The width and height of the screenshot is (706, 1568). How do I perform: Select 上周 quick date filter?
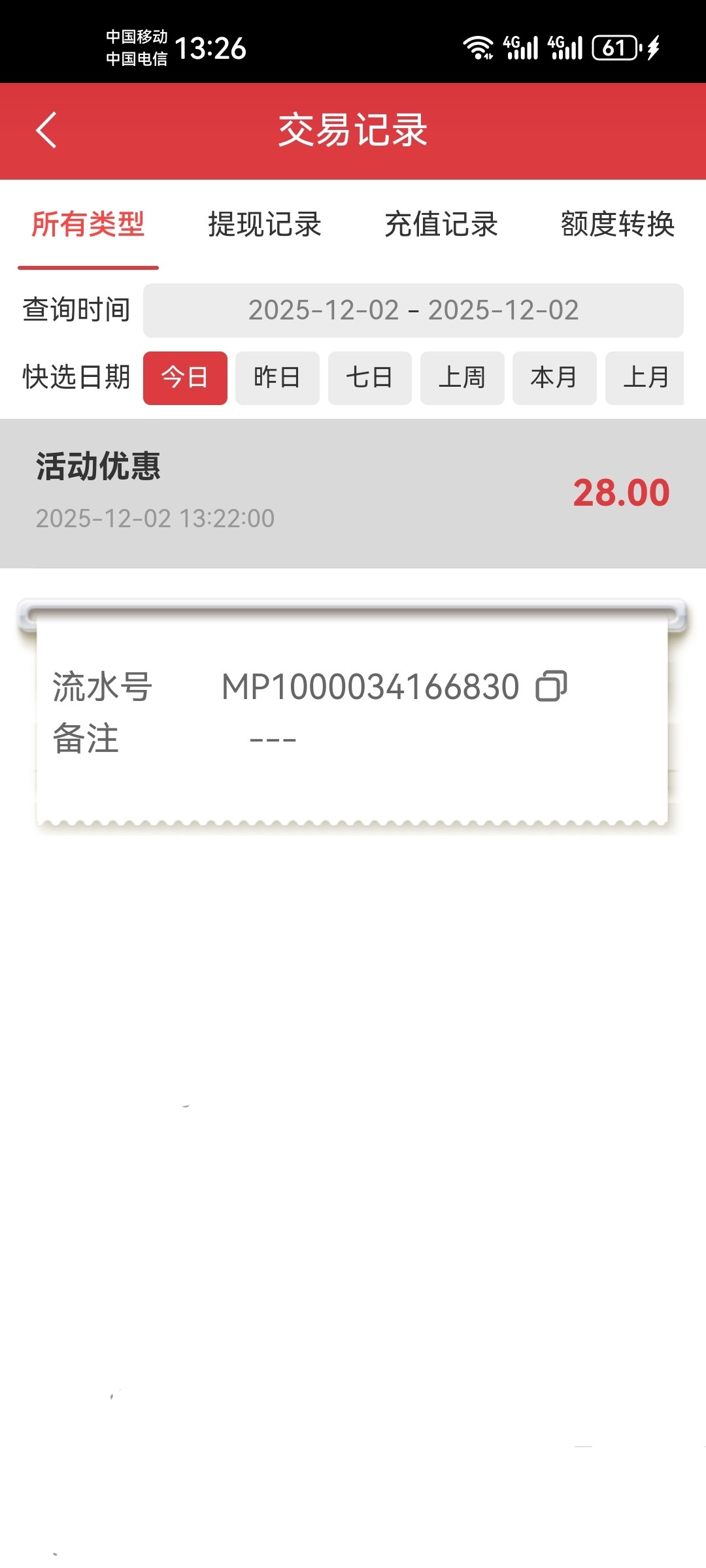pyautogui.click(x=462, y=378)
